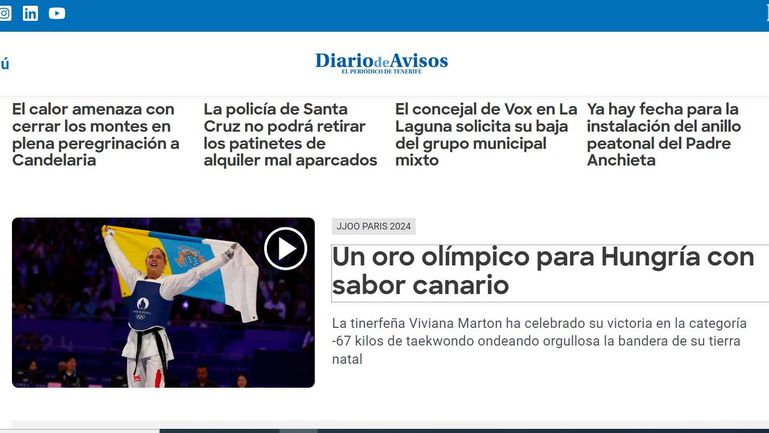The width and height of the screenshot is (769, 433).
Task: Open article about heat threatening Candelaria pilgrimage
Action: (96, 134)
